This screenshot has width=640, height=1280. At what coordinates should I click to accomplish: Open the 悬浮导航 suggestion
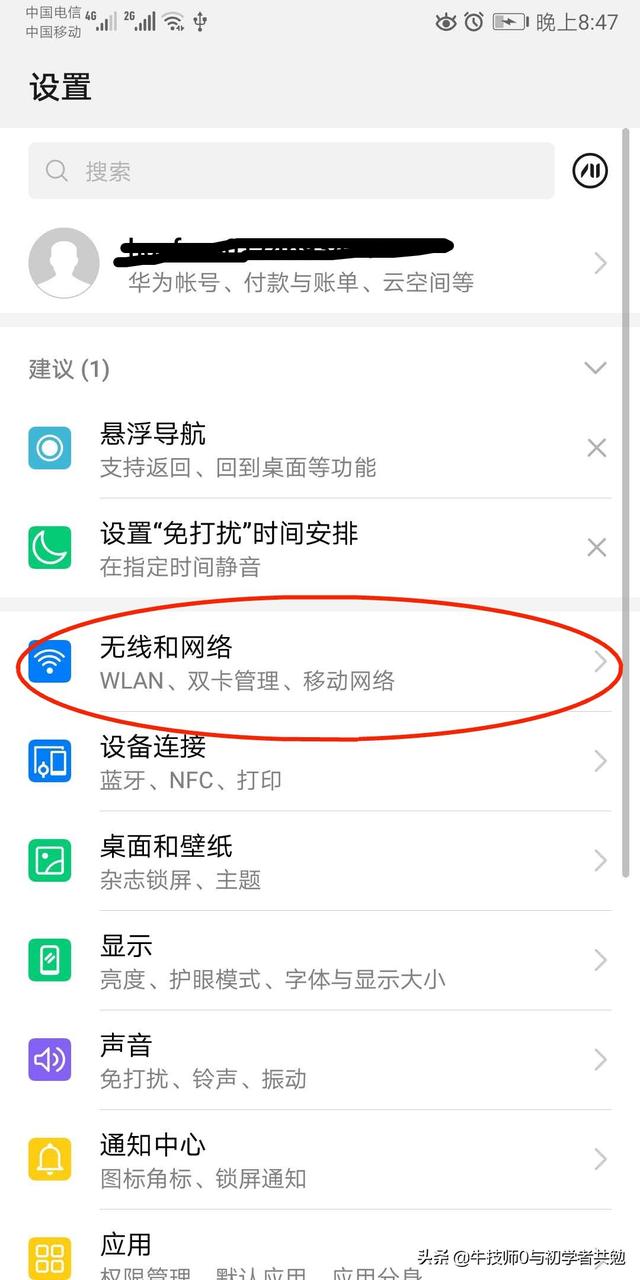pos(300,449)
